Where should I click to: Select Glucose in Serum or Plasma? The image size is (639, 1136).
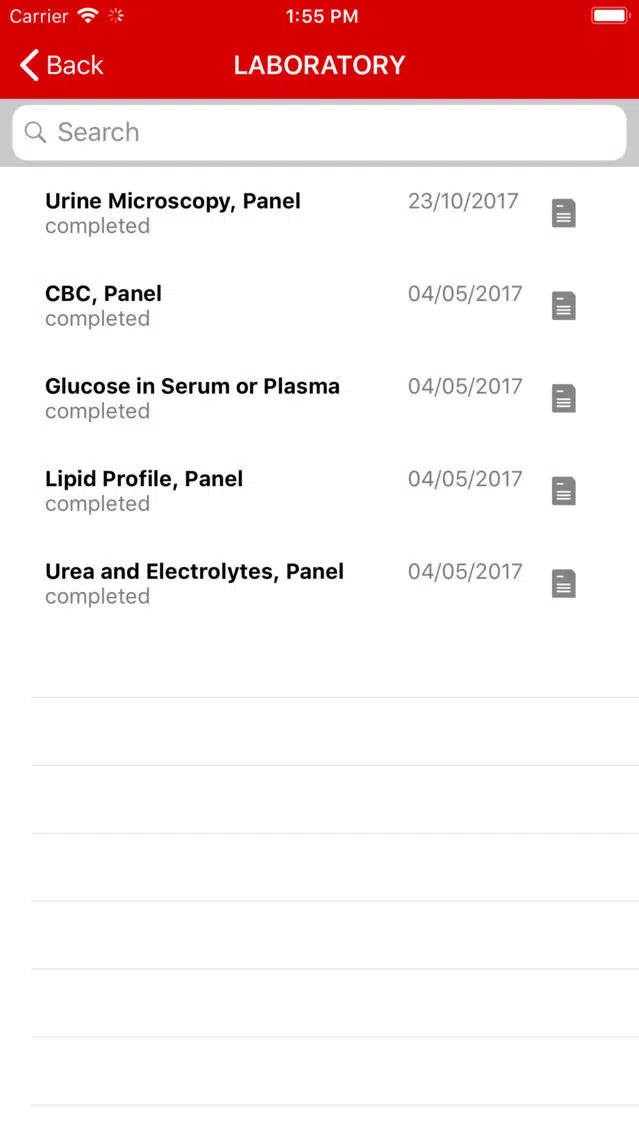(320, 398)
